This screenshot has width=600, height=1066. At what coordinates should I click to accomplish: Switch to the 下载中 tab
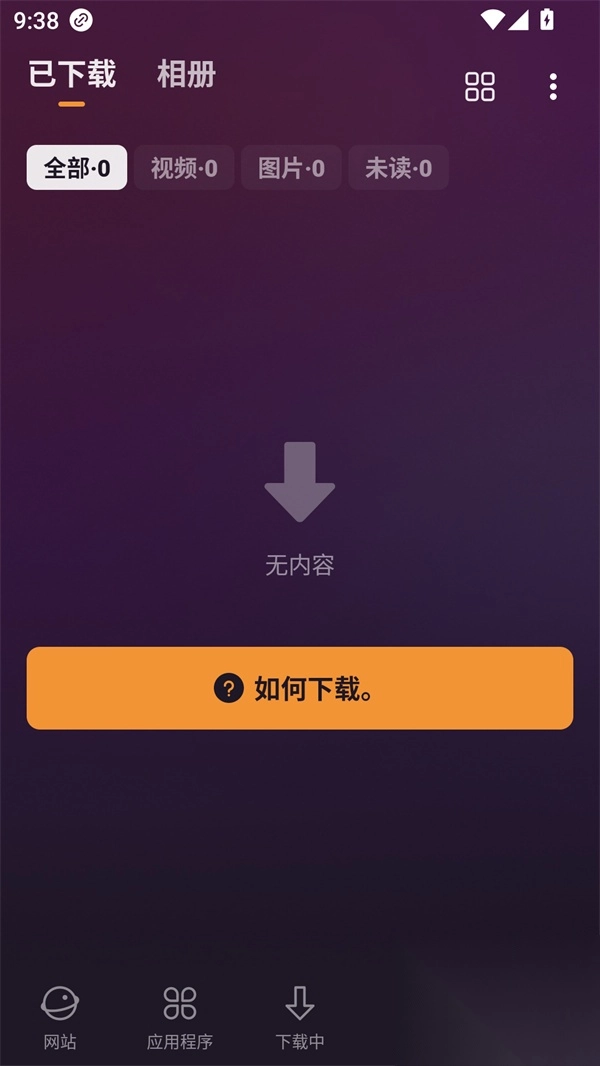click(x=300, y=1017)
